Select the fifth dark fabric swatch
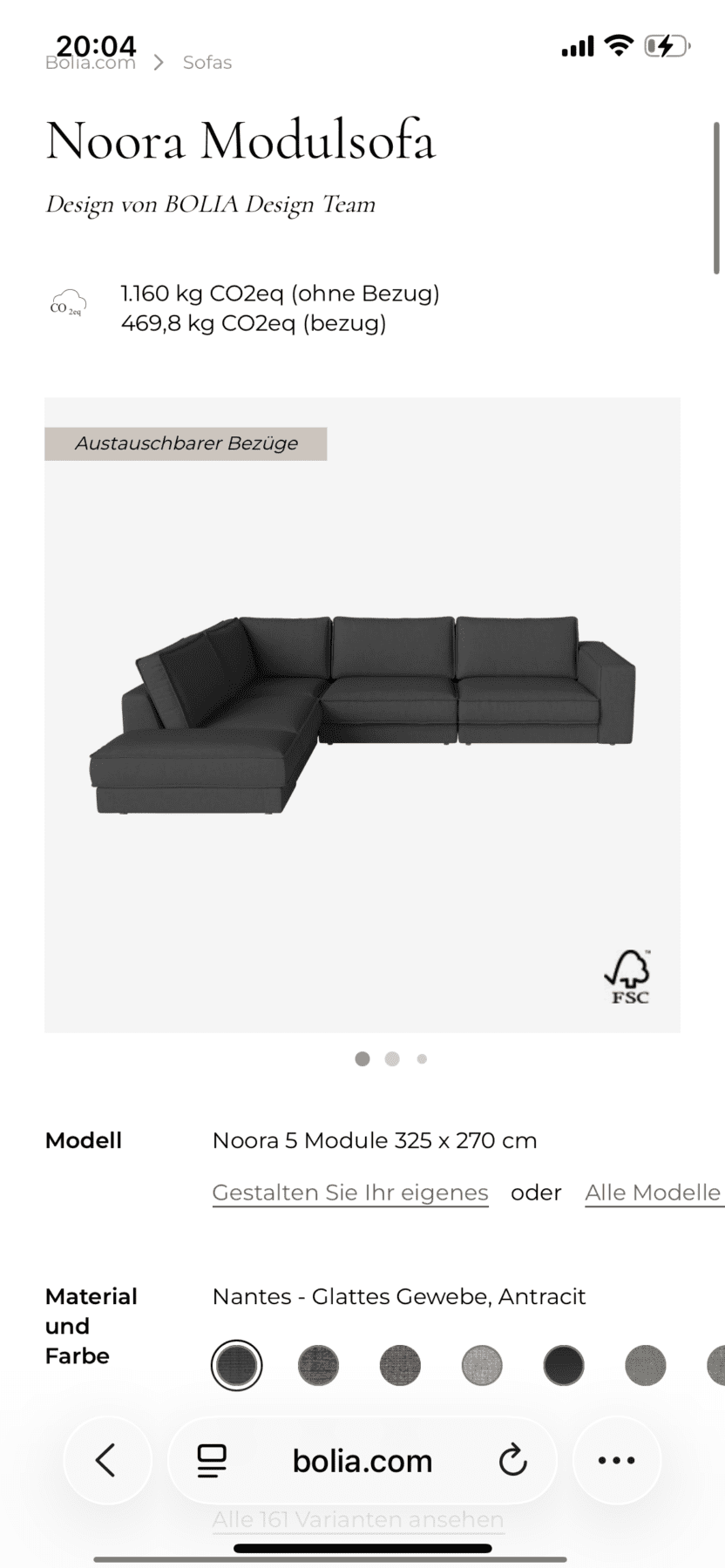 click(564, 1365)
